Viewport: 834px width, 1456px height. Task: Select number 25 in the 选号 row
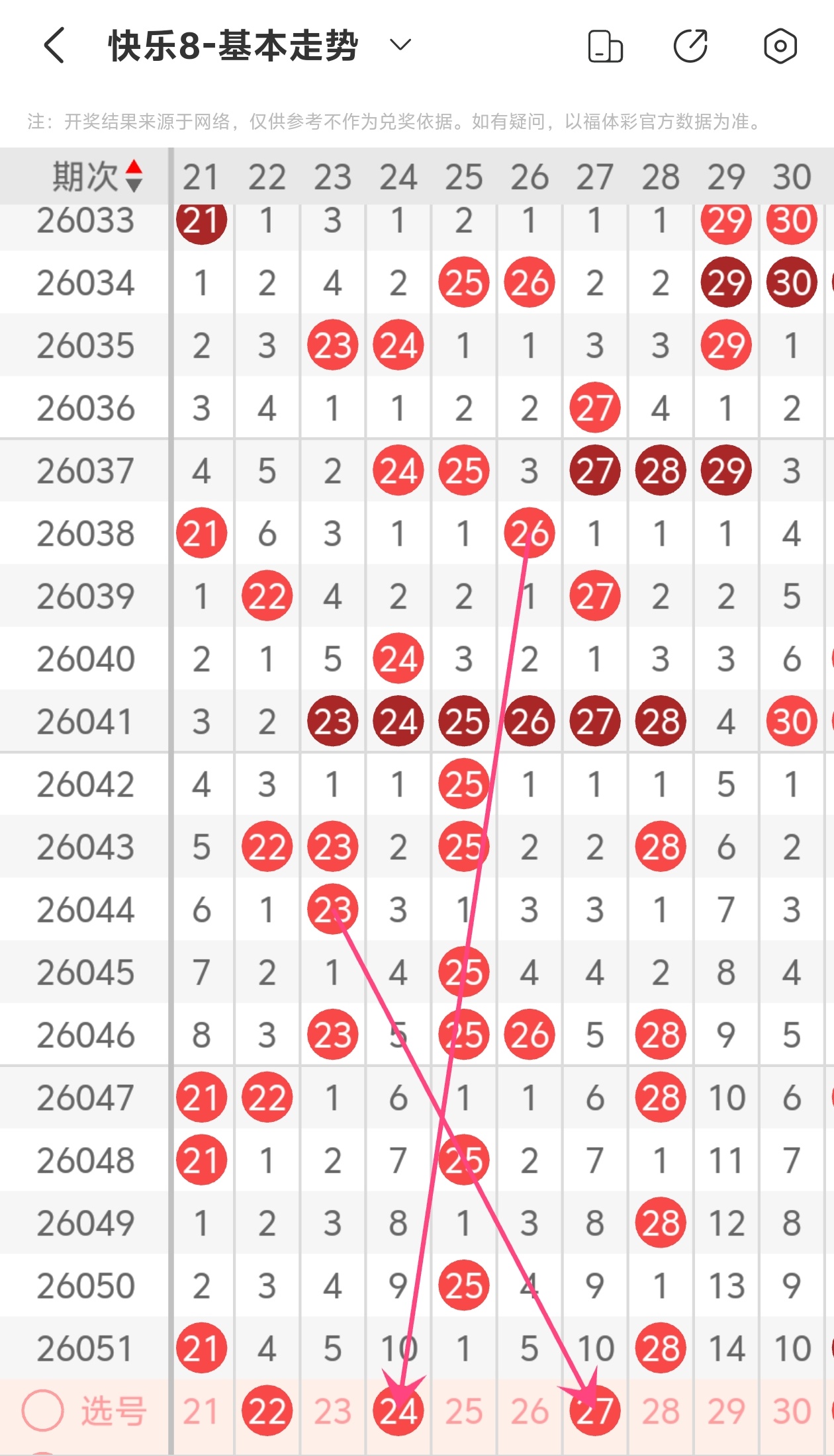click(x=463, y=1412)
